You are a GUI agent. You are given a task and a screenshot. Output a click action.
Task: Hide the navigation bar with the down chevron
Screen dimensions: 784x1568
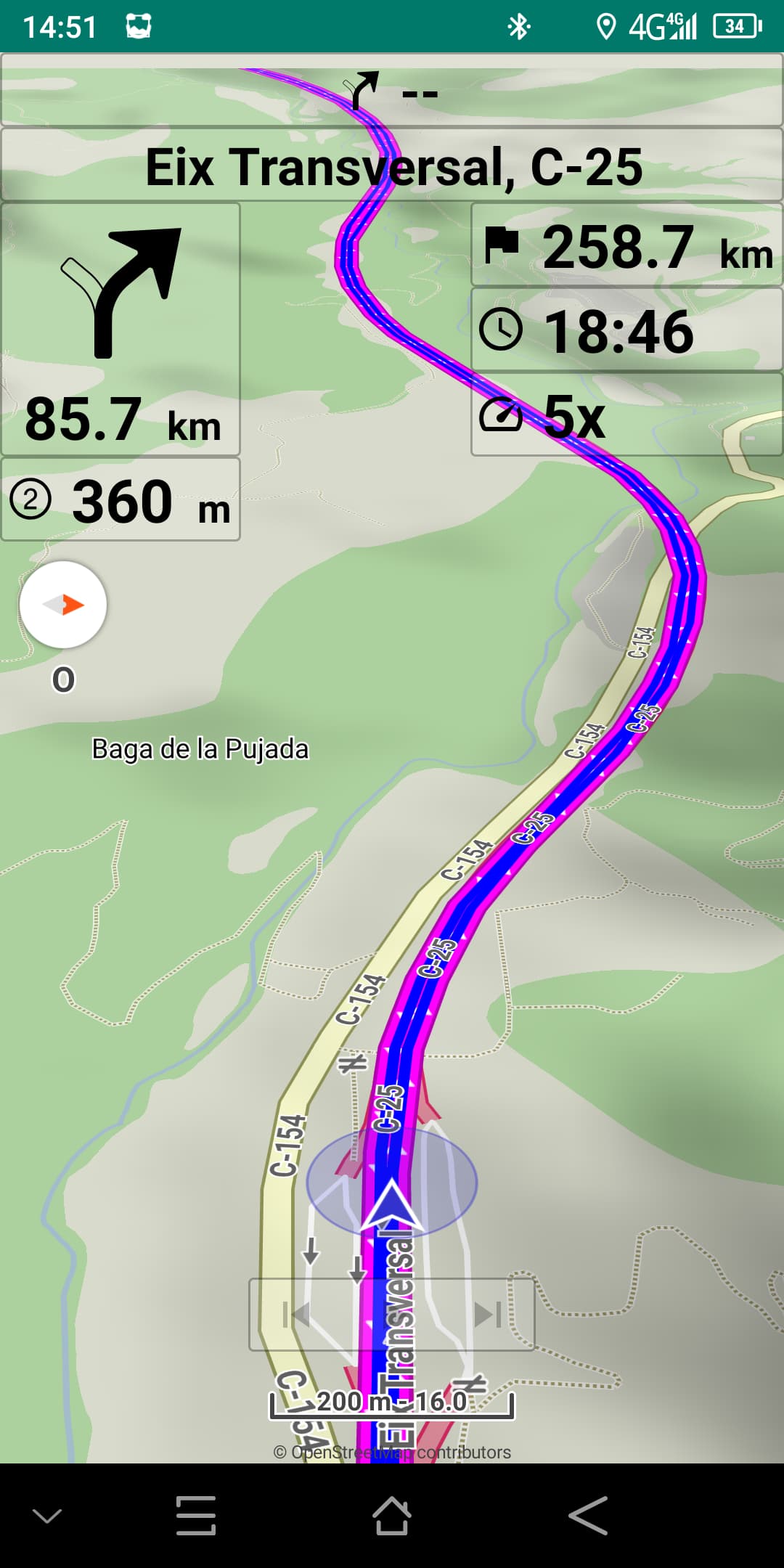[x=47, y=1516]
